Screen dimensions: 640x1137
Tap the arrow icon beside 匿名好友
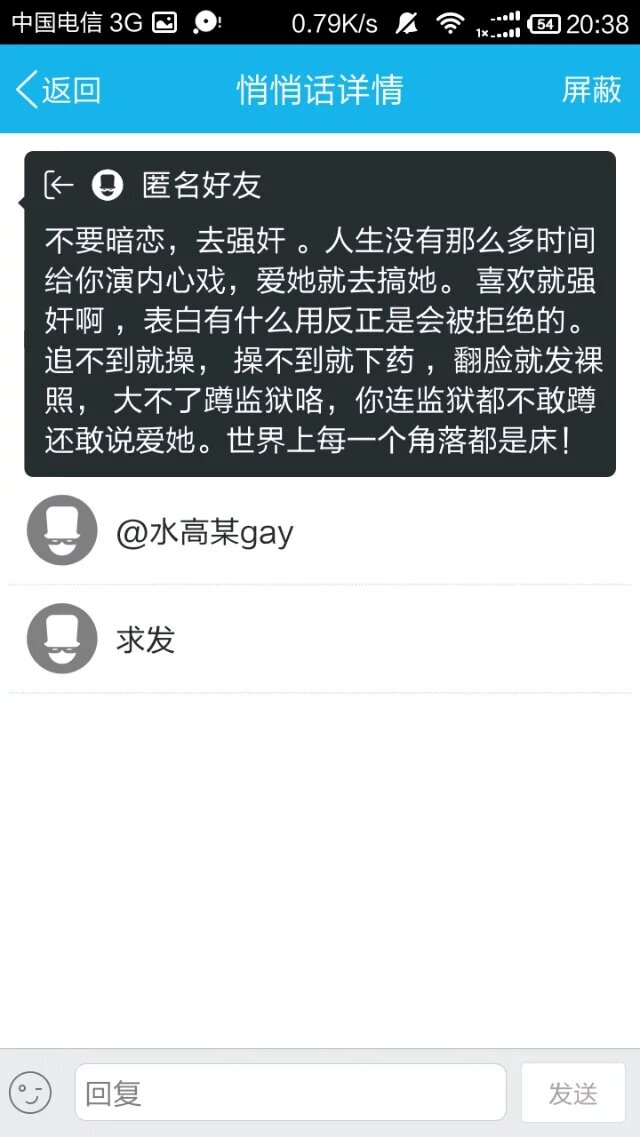59,185
